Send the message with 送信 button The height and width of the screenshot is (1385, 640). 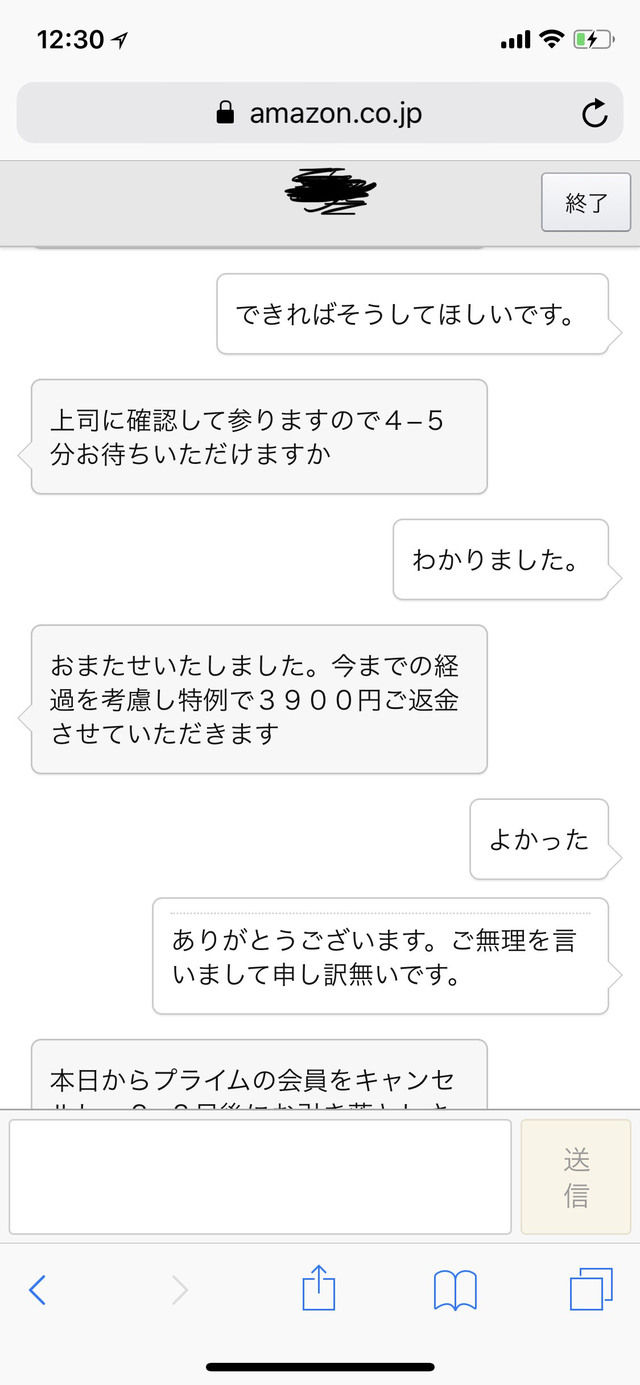click(x=576, y=1176)
